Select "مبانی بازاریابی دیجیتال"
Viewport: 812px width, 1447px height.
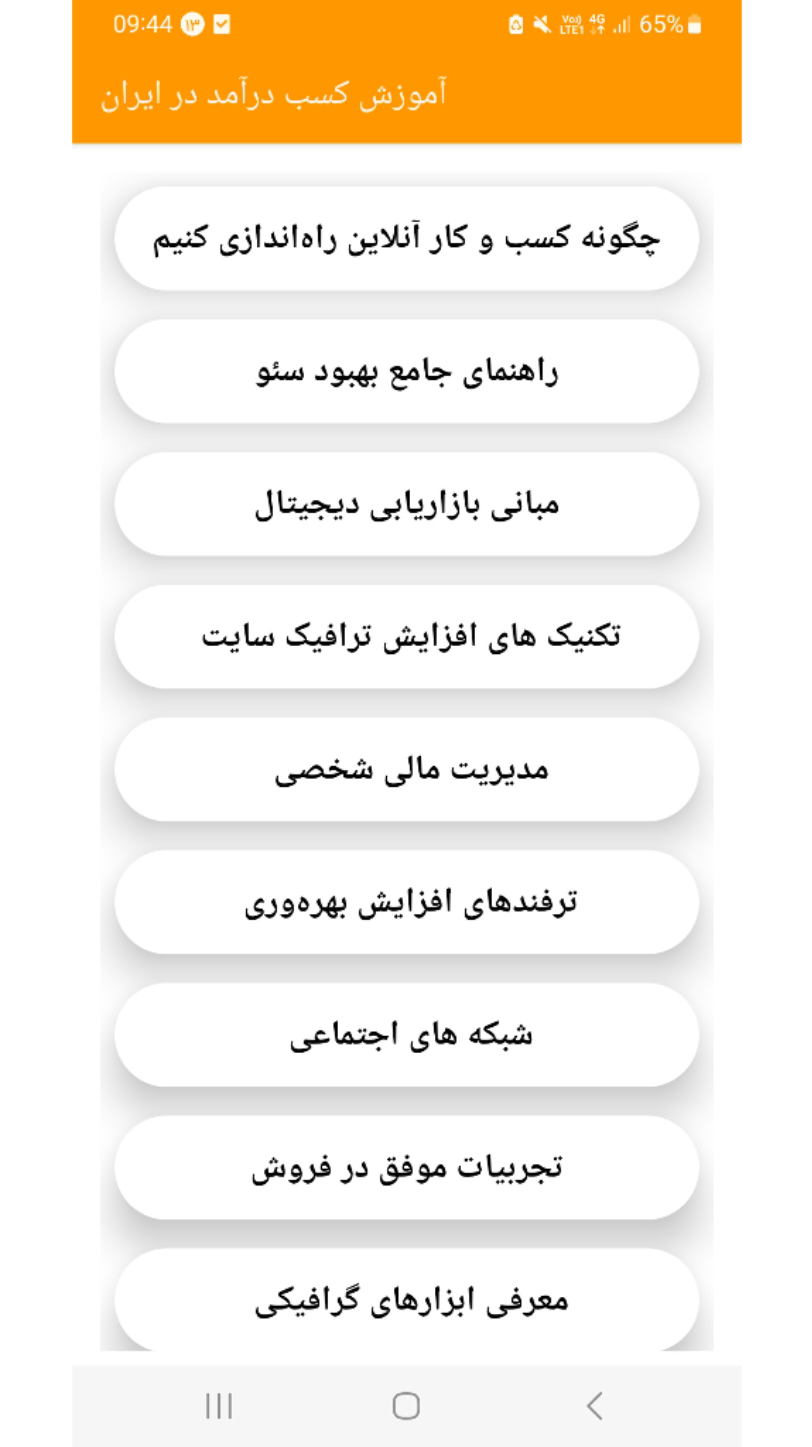click(x=406, y=503)
